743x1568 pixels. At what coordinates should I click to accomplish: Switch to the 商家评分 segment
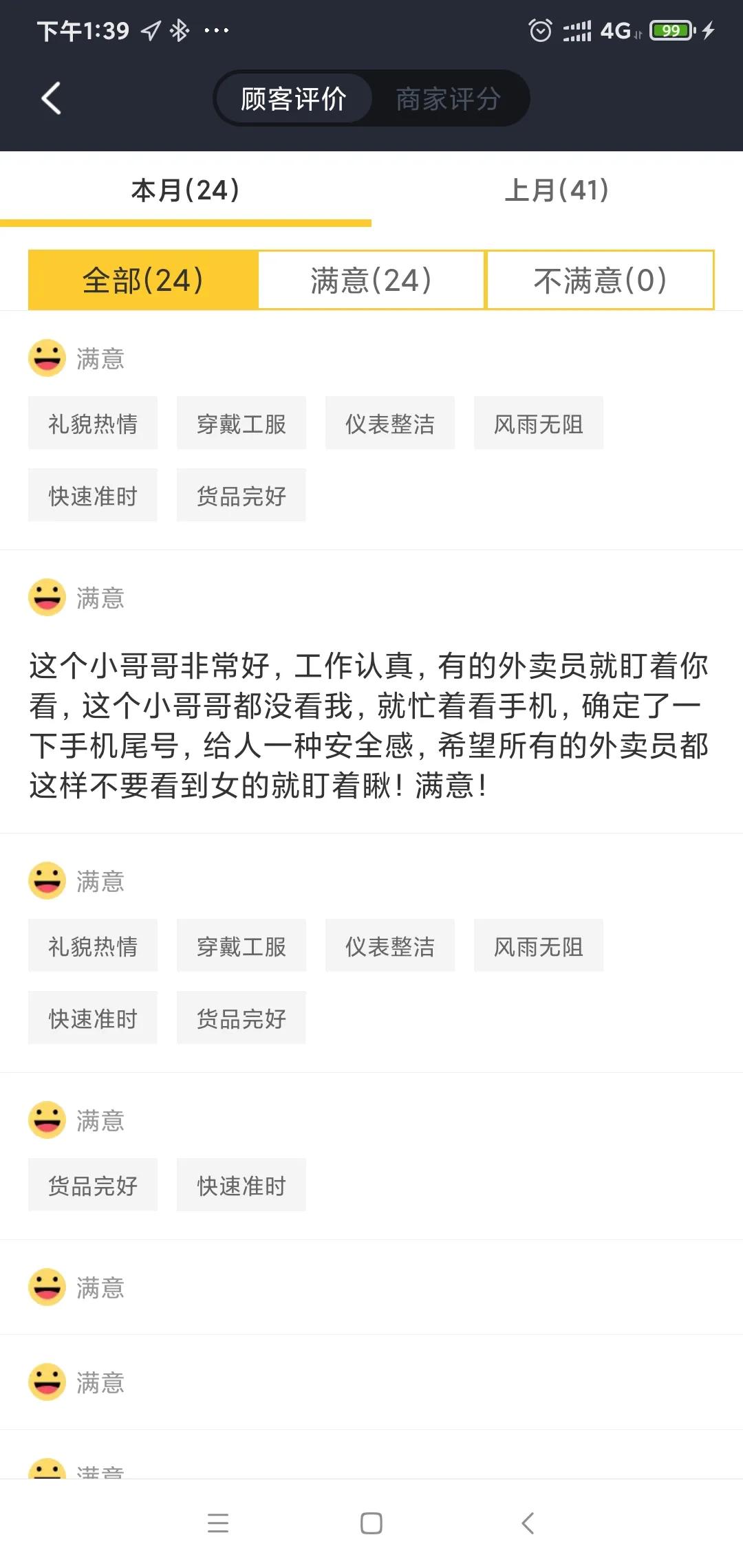[448, 99]
